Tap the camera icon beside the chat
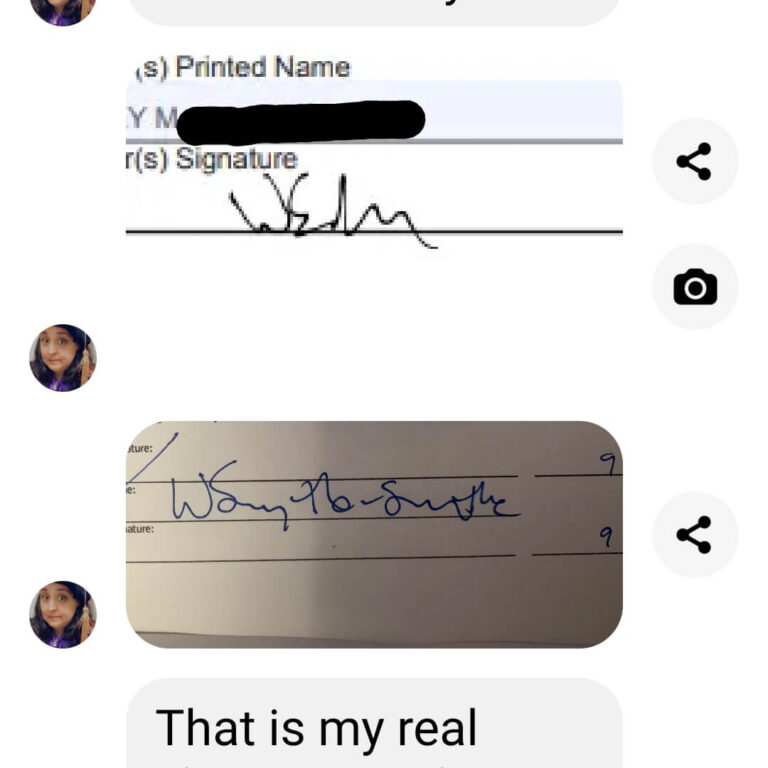Viewport: 768px width, 768px height. (694, 287)
